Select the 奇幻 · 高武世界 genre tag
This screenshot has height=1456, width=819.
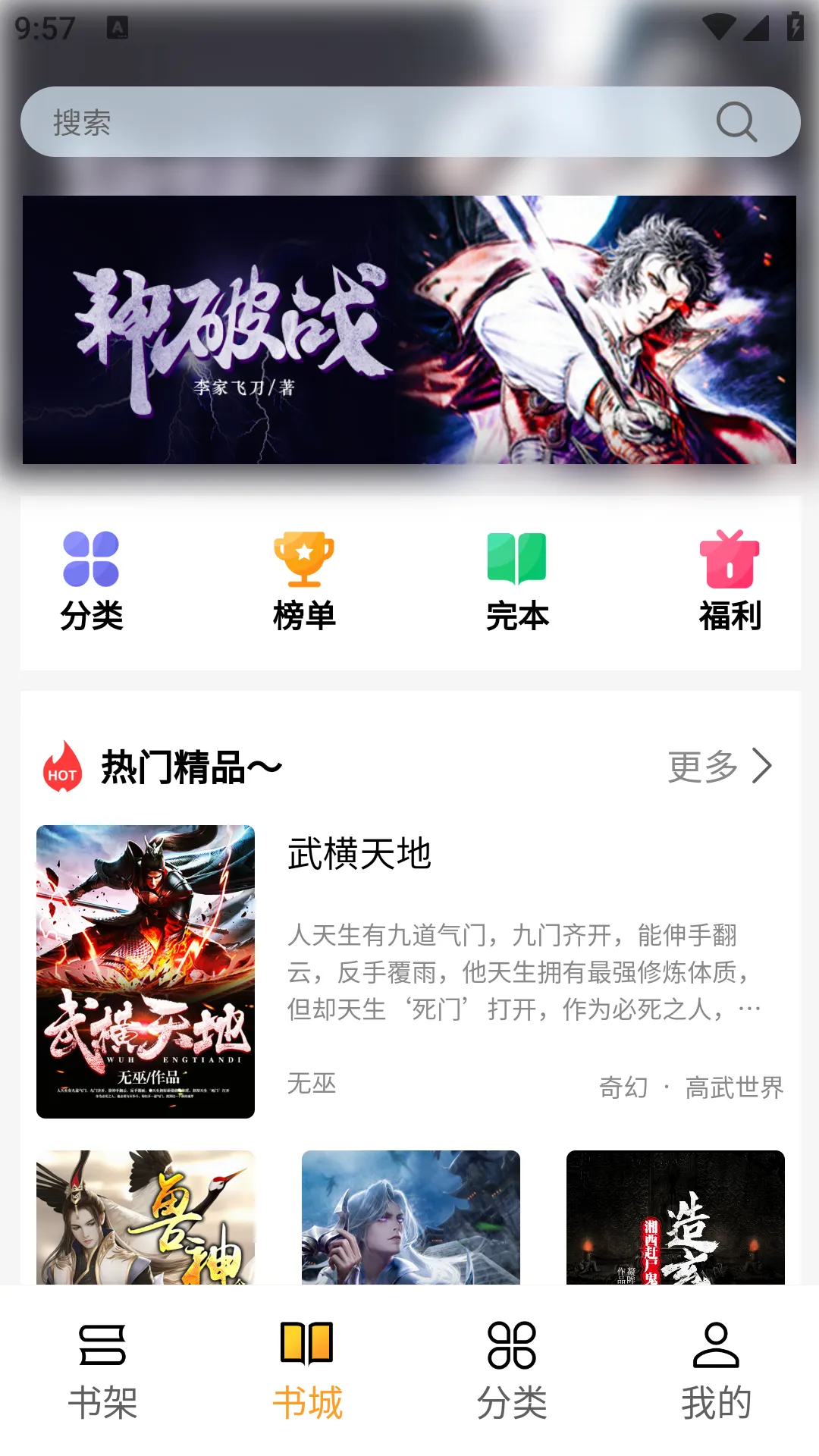click(692, 1087)
